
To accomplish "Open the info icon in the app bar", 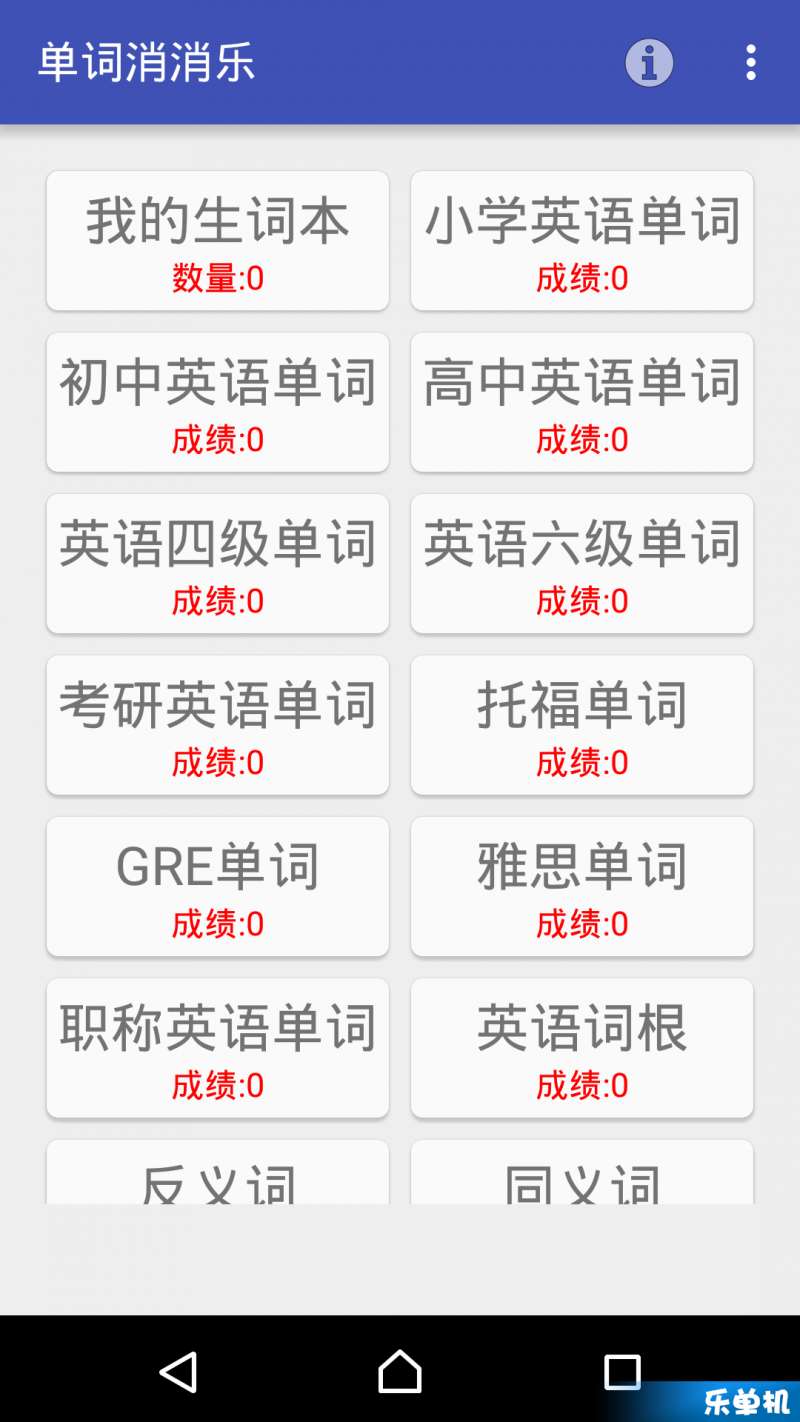I will (649, 62).
